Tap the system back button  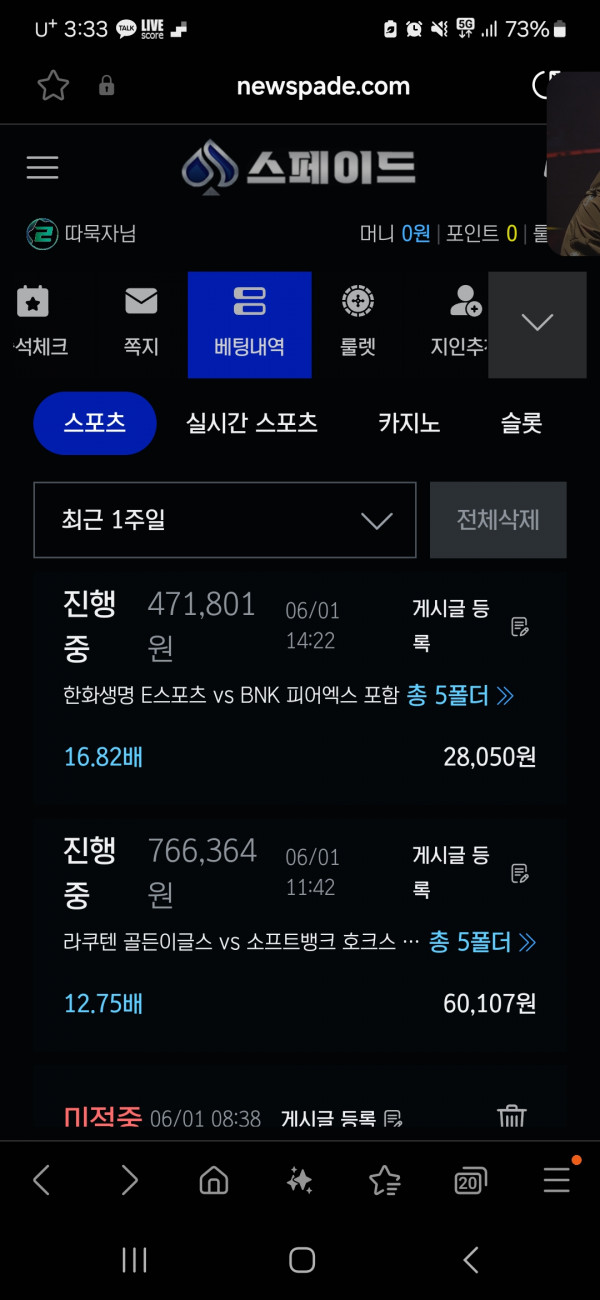click(x=471, y=1260)
